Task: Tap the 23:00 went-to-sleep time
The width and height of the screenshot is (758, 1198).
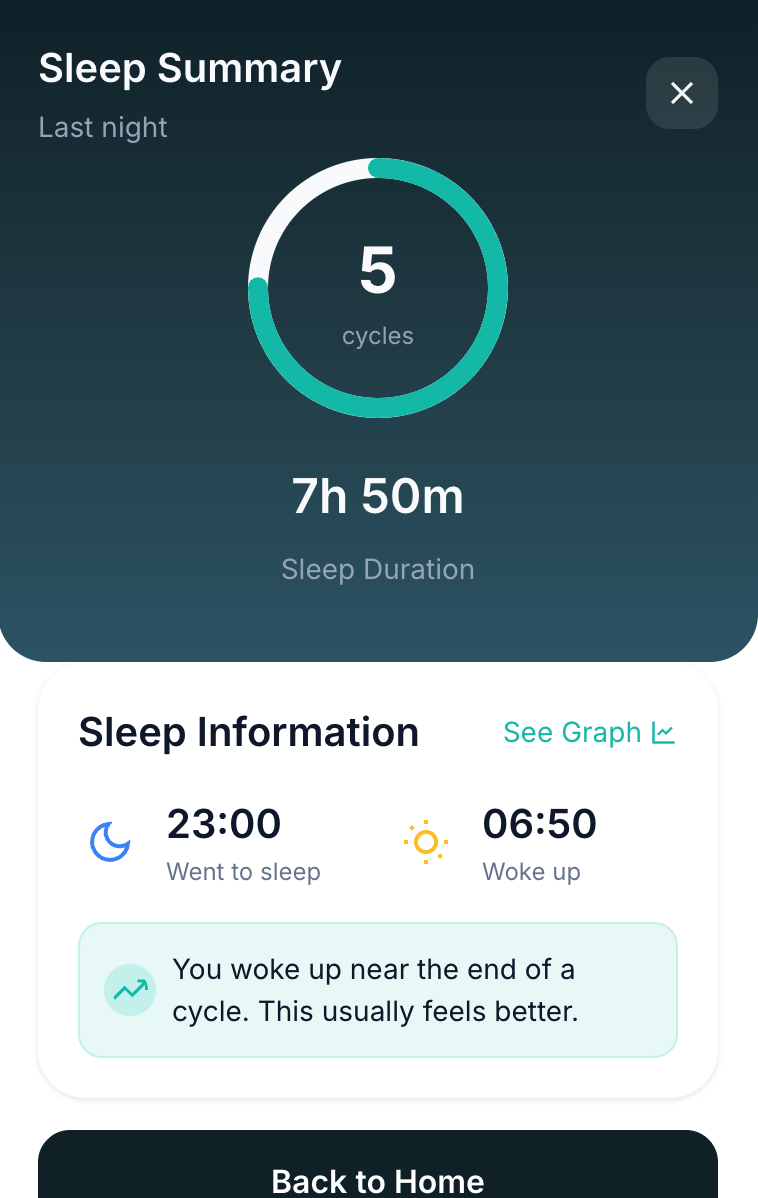Action: (224, 823)
